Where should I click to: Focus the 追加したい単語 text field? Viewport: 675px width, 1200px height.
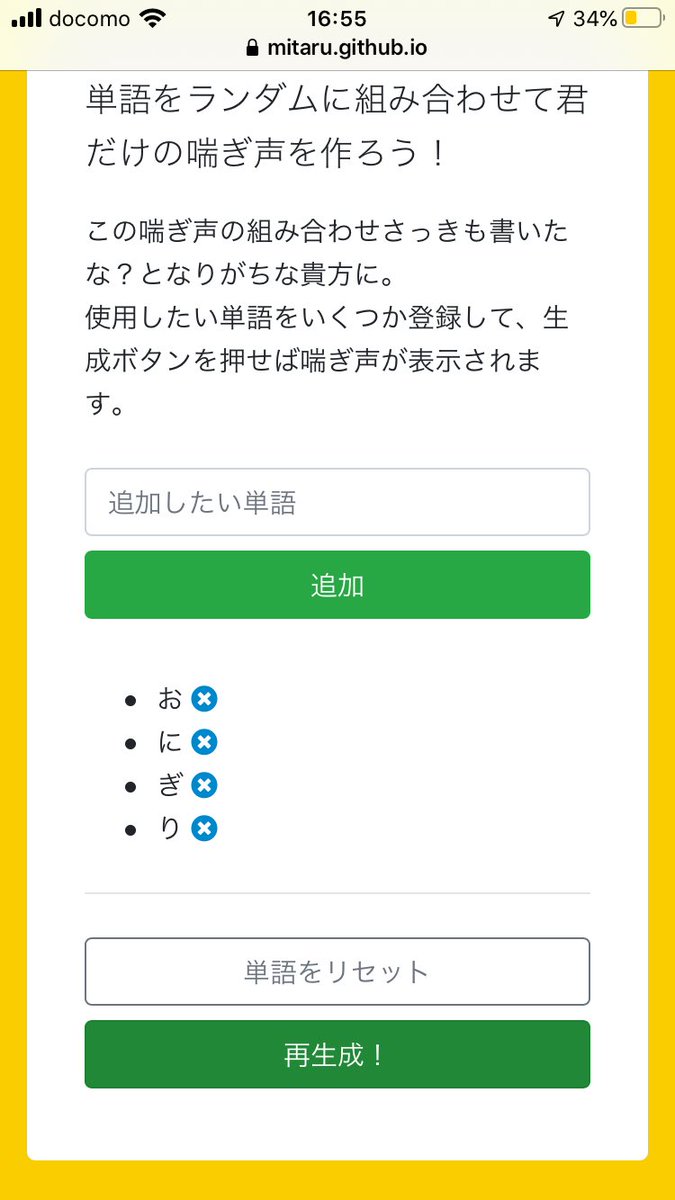click(337, 502)
